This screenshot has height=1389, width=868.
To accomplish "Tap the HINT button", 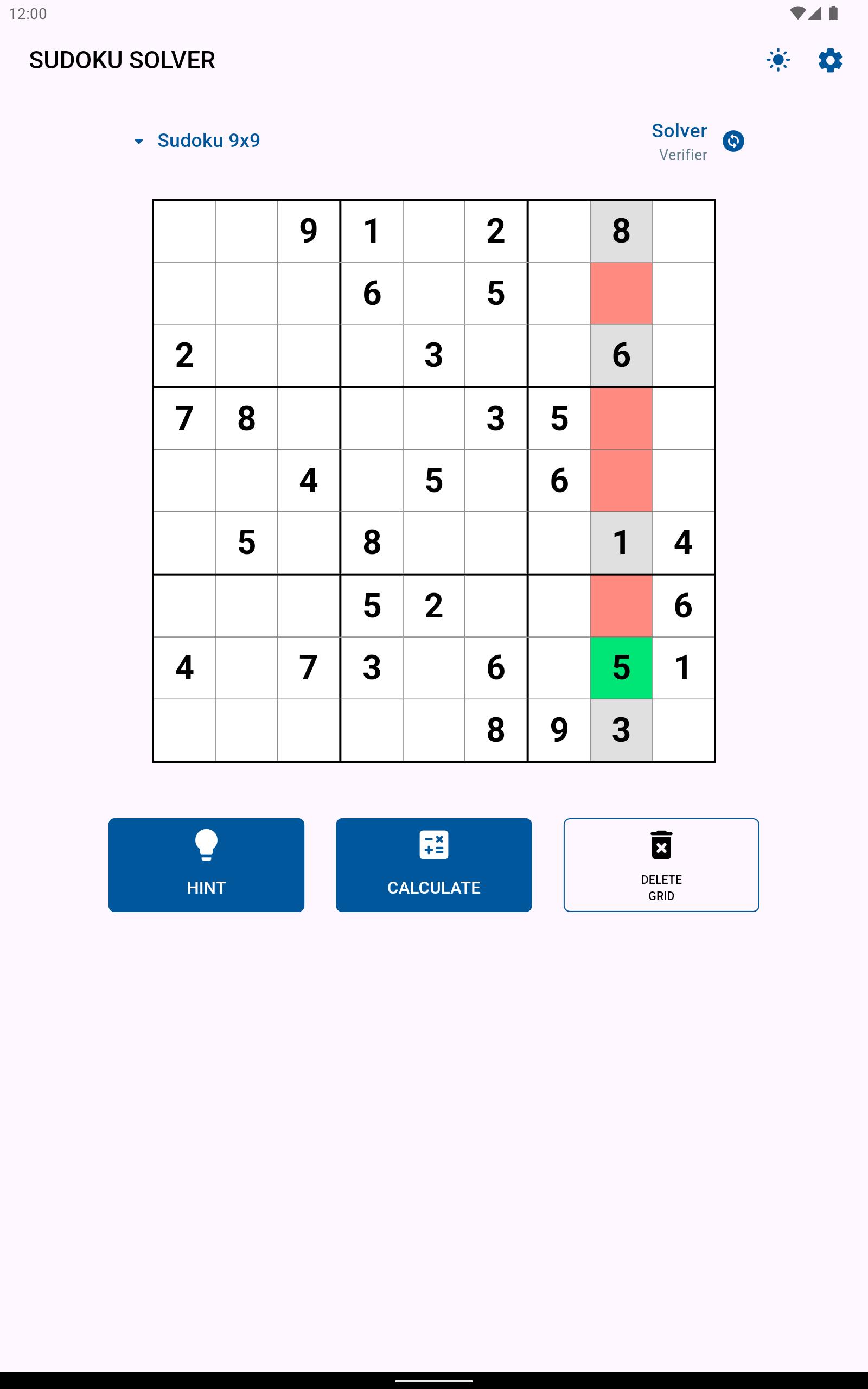I will pos(206,865).
